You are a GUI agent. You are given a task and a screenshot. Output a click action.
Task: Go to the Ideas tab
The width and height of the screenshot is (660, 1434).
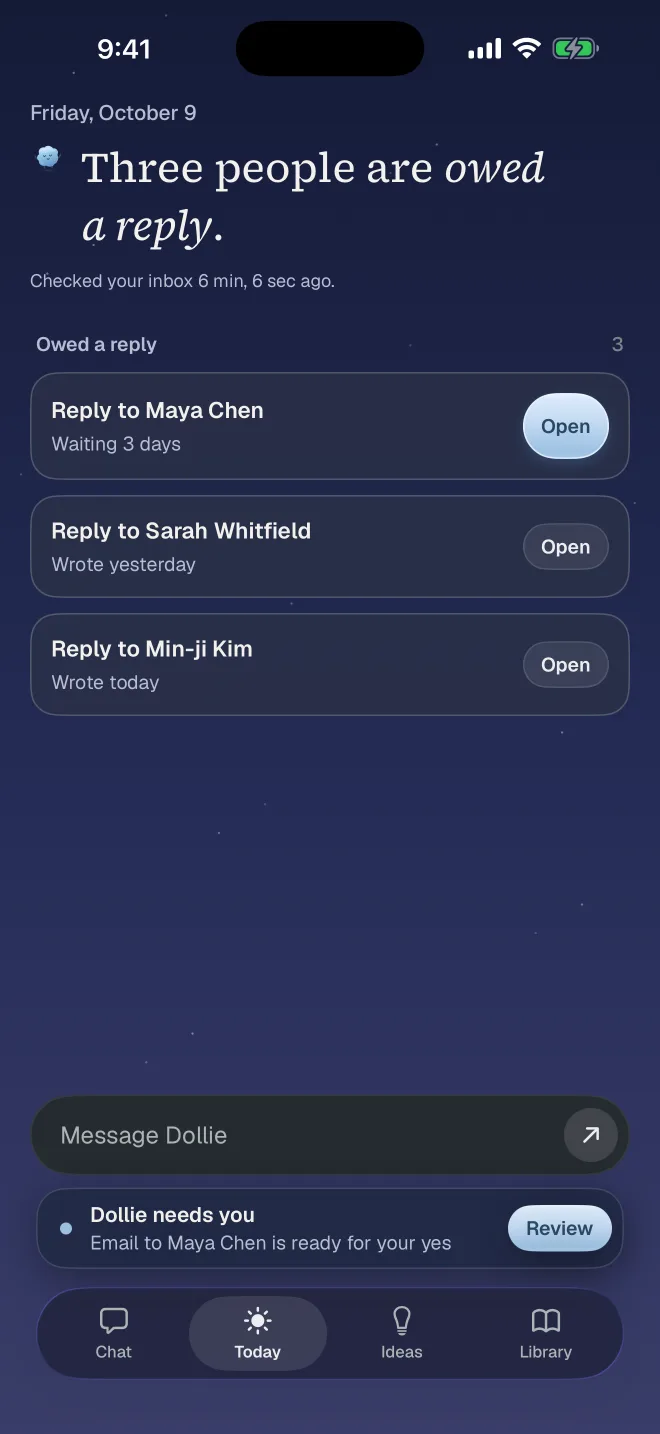click(402, 1333)
